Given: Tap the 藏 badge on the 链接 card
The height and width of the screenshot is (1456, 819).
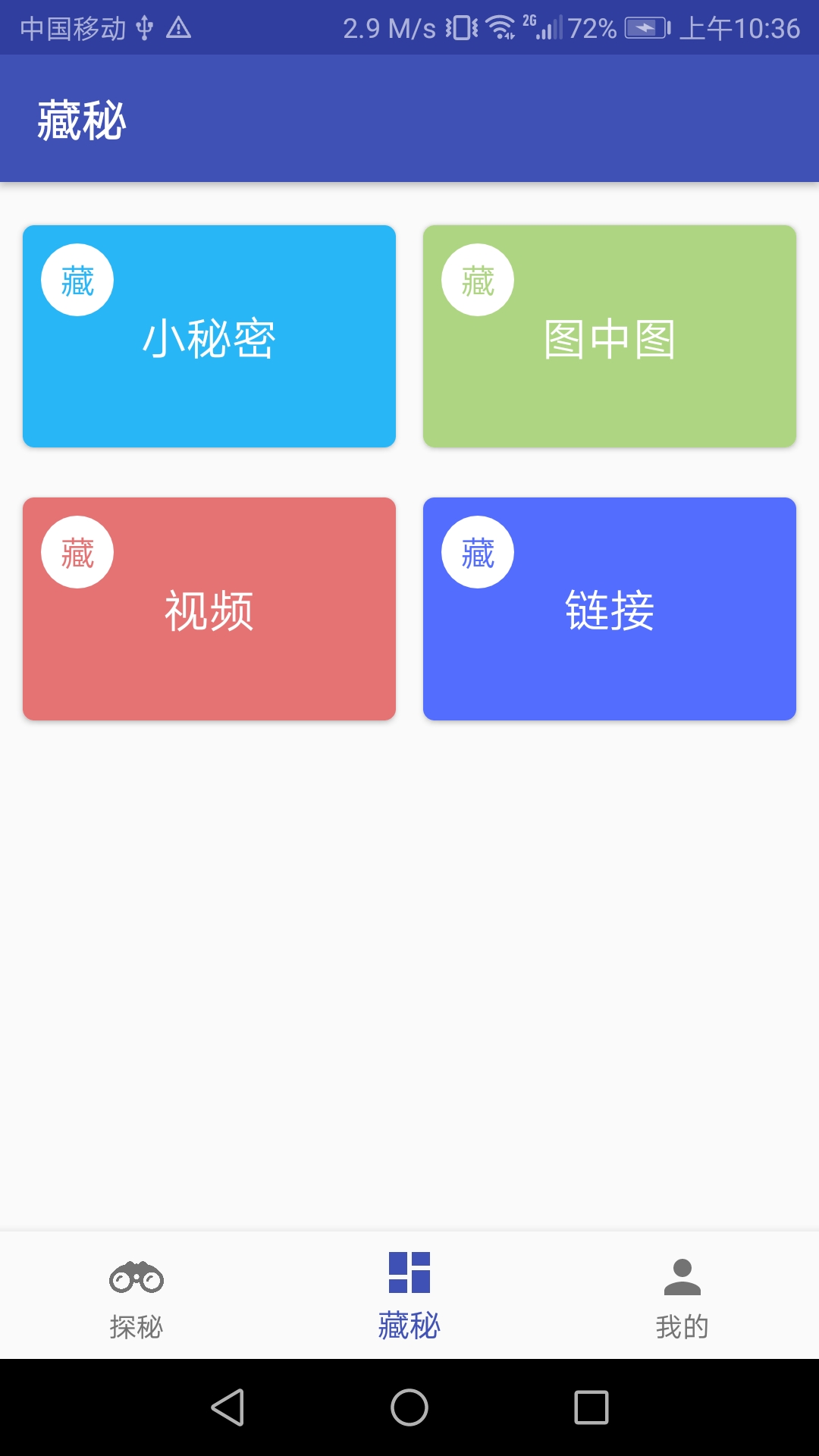Looking at the screenshot, I should [477, 552].
